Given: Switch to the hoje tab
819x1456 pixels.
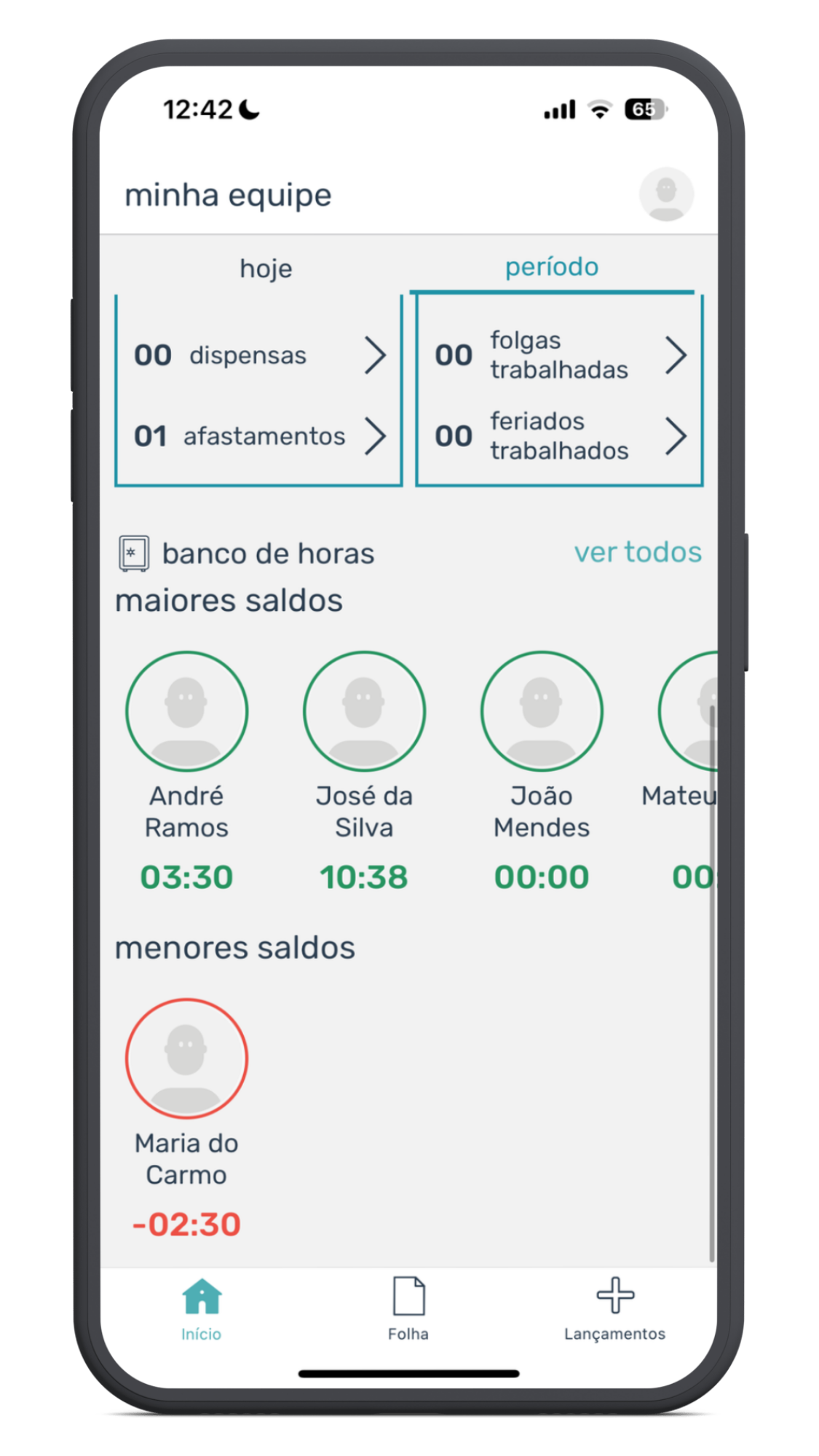Looking at the screenshot, I should (266, 269).
